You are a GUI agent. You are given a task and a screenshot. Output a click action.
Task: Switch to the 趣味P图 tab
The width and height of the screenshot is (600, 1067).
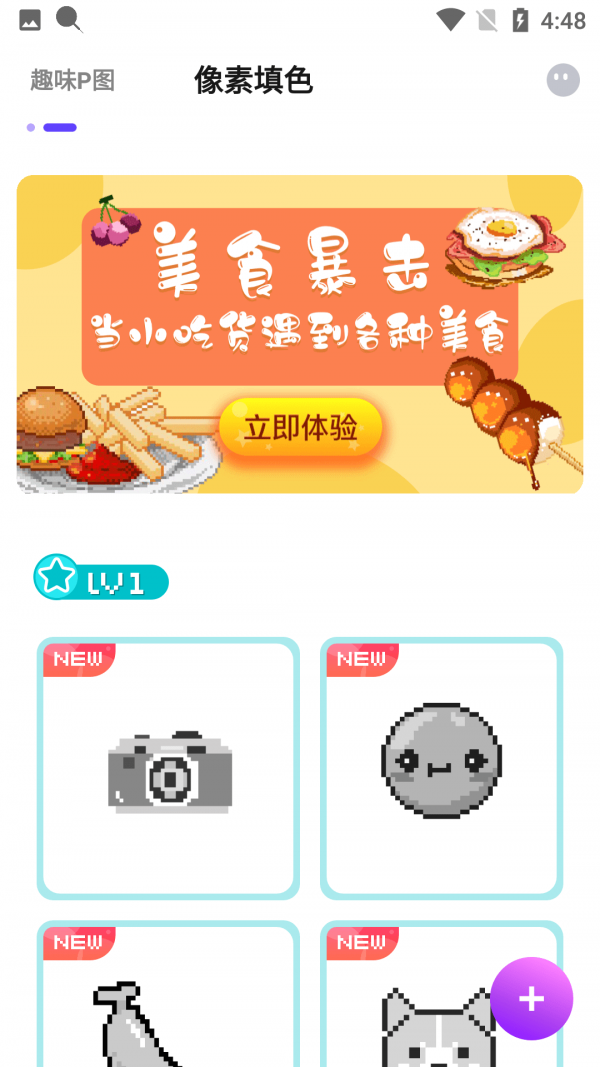[72, 81]
